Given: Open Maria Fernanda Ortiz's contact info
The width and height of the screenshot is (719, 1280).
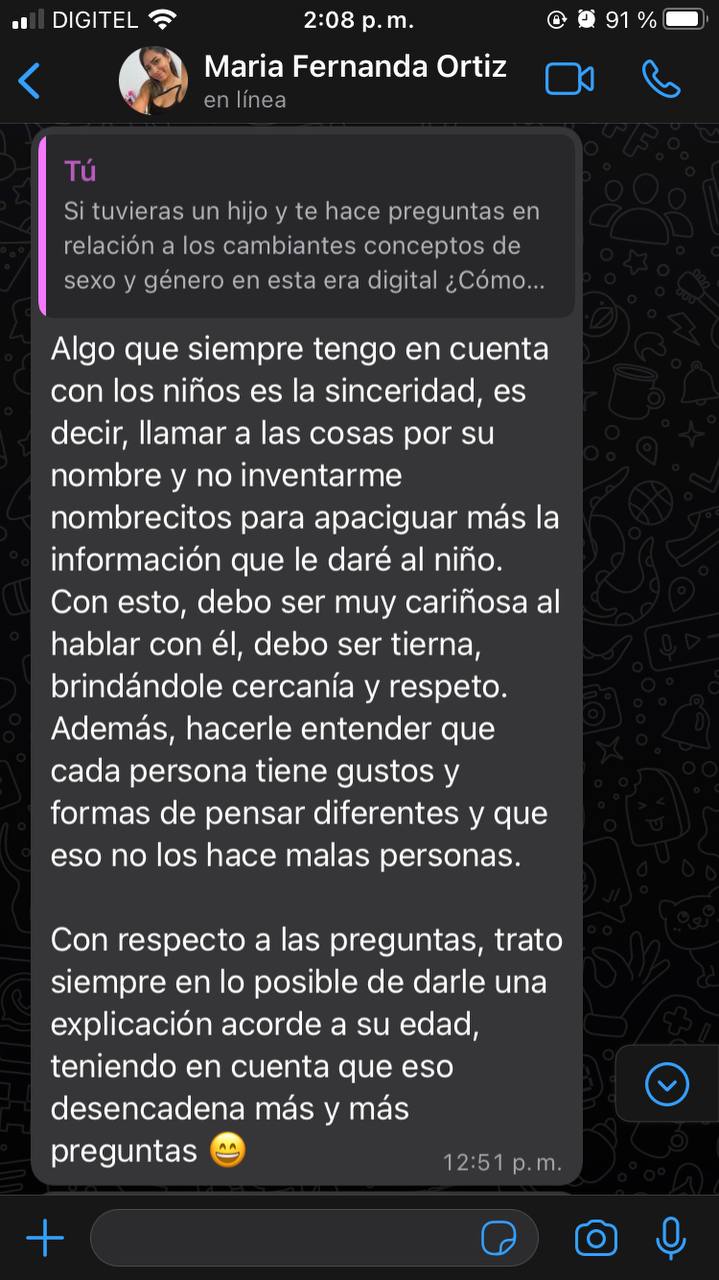Looking at the screenshot, I should (x=355, y=81).
